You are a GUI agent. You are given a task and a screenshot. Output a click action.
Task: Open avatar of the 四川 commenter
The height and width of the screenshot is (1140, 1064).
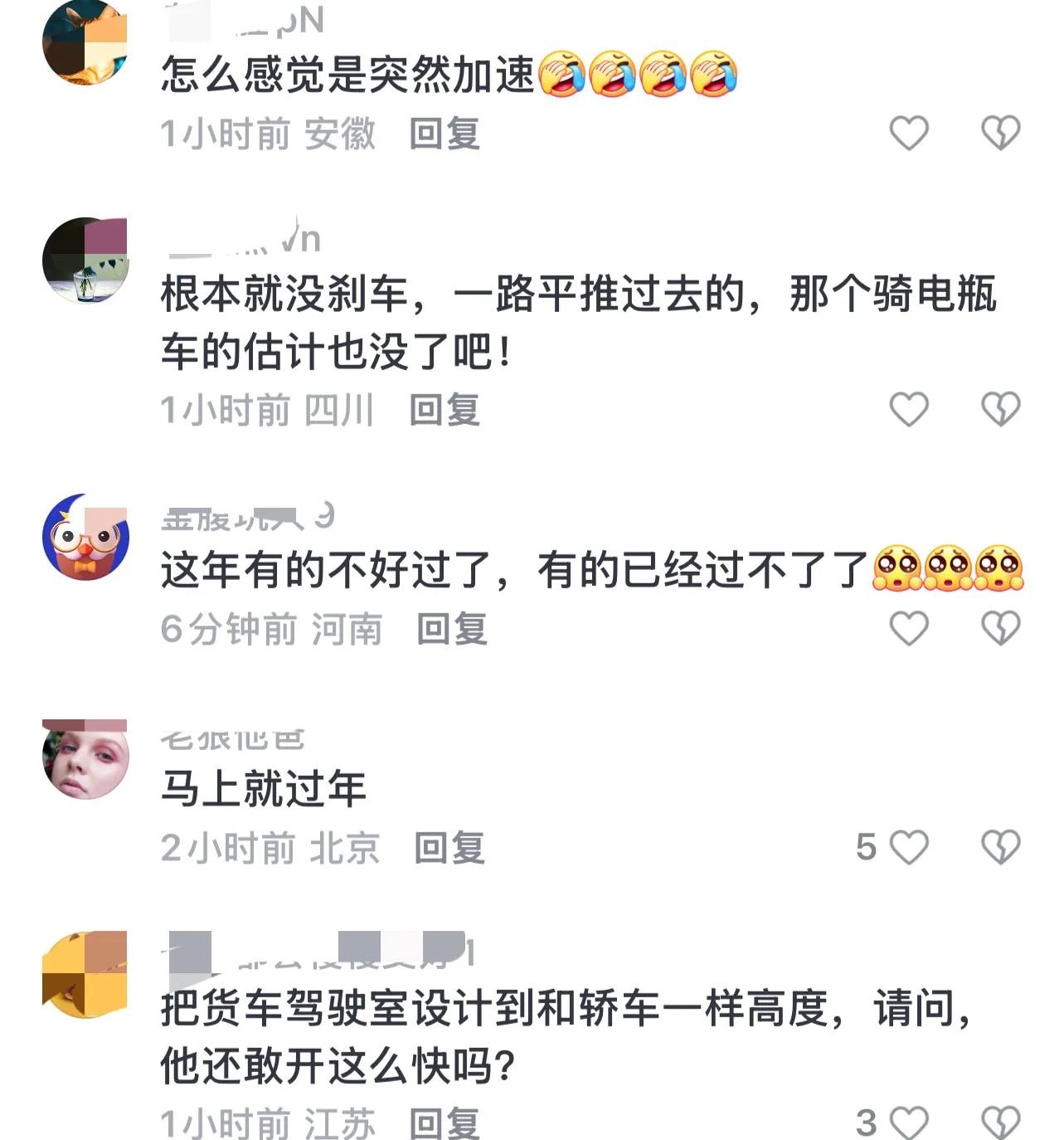[x=85, y=261]
